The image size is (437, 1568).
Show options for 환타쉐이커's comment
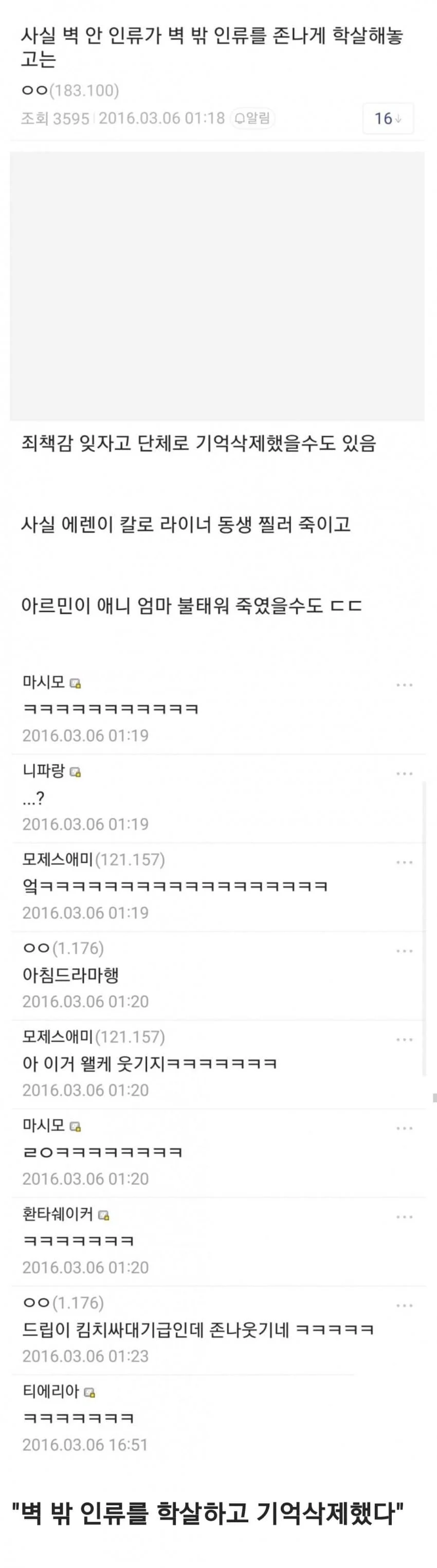pos(404,1217)
